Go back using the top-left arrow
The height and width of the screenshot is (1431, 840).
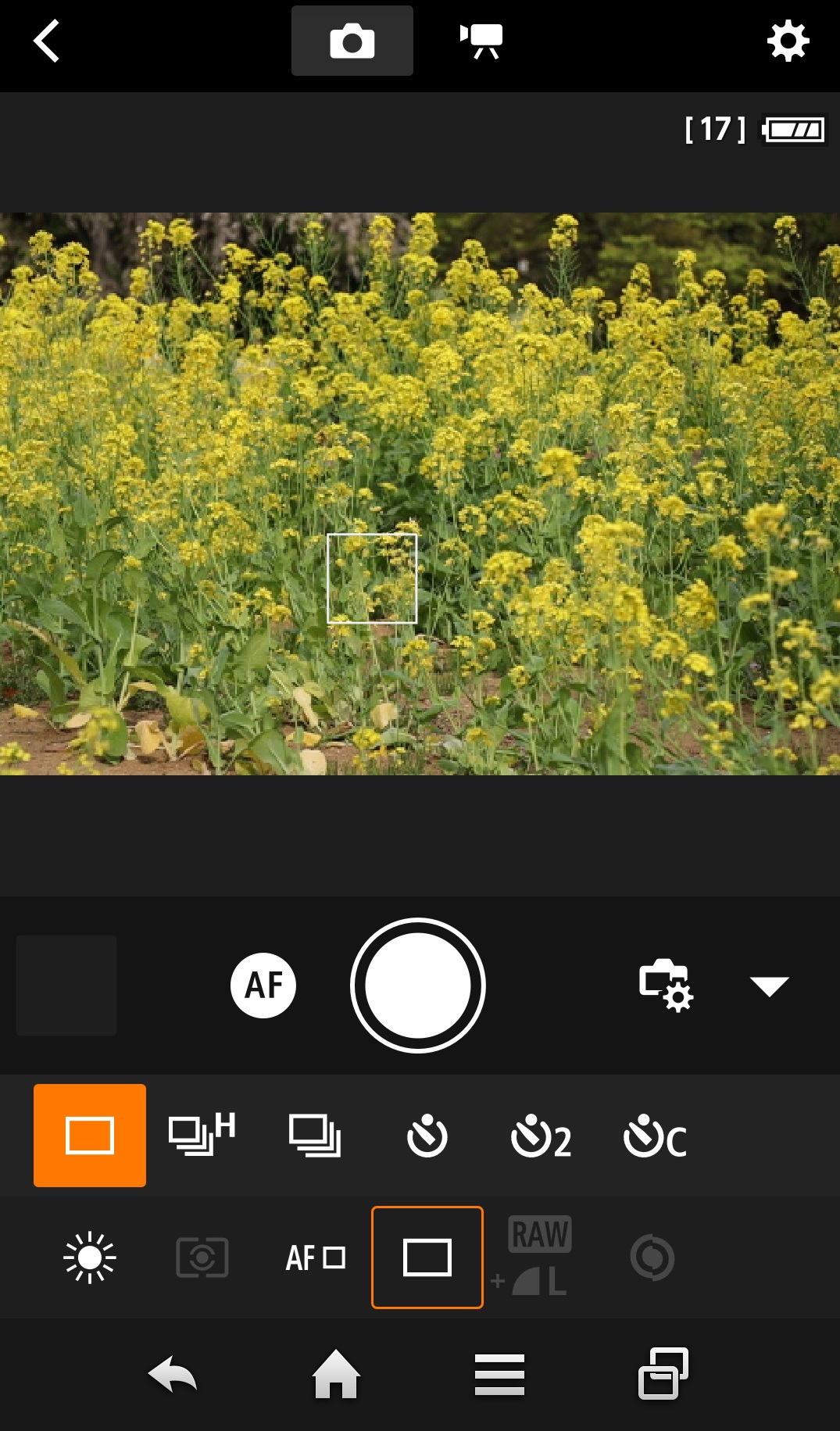47,41
